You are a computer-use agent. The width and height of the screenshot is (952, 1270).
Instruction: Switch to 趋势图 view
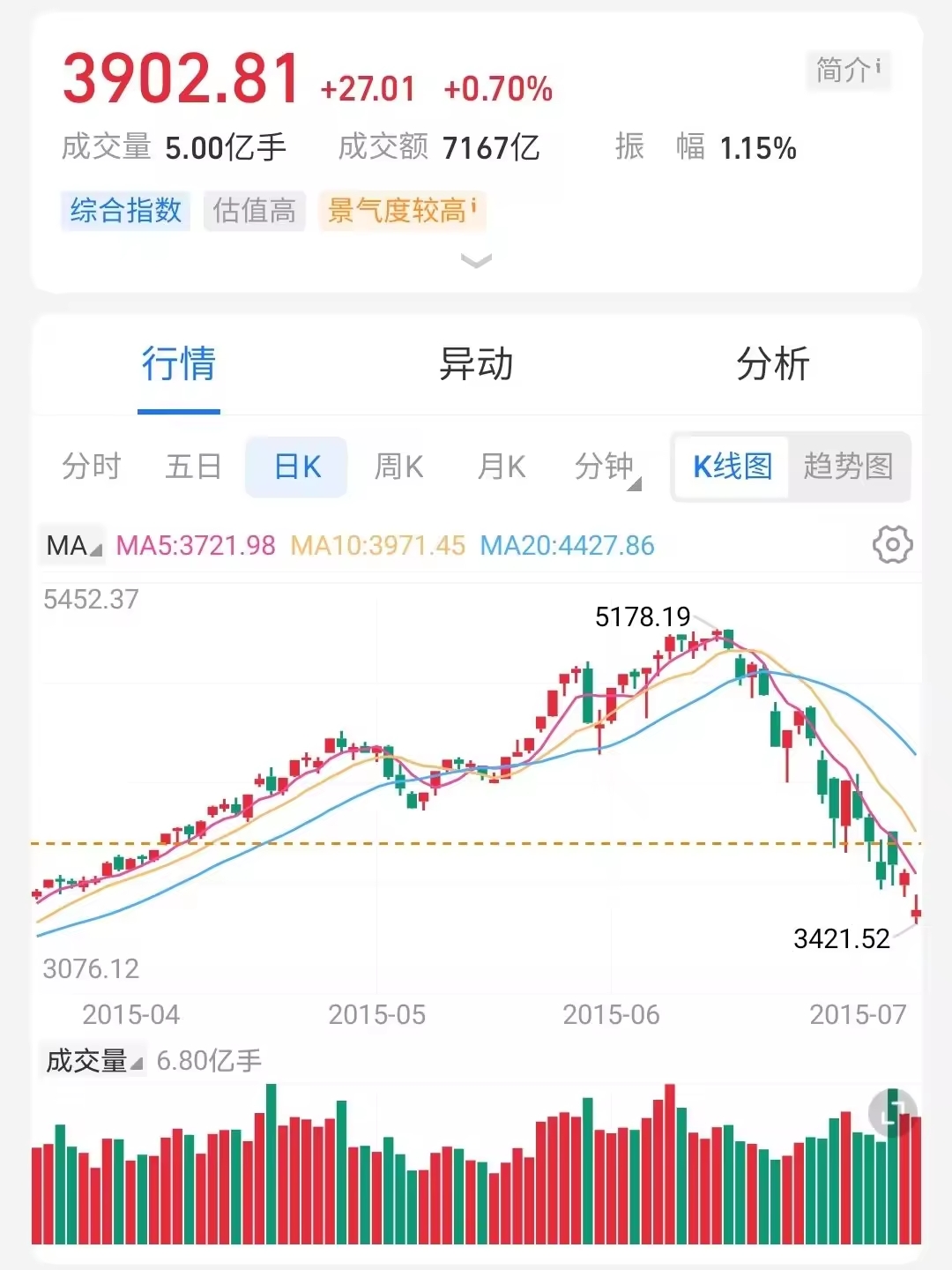[848, 467]
